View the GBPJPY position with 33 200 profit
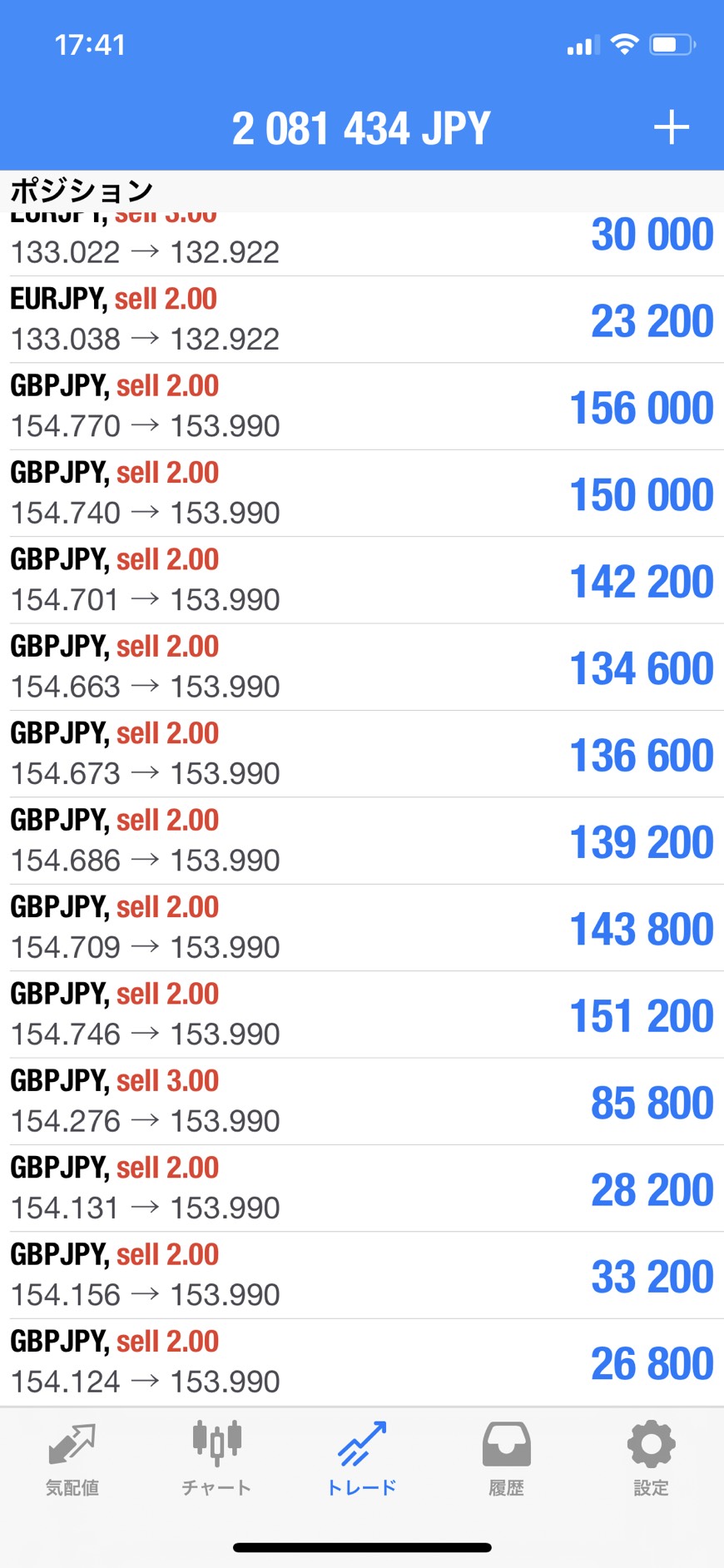The image size is (724, 1568). 362,1275
